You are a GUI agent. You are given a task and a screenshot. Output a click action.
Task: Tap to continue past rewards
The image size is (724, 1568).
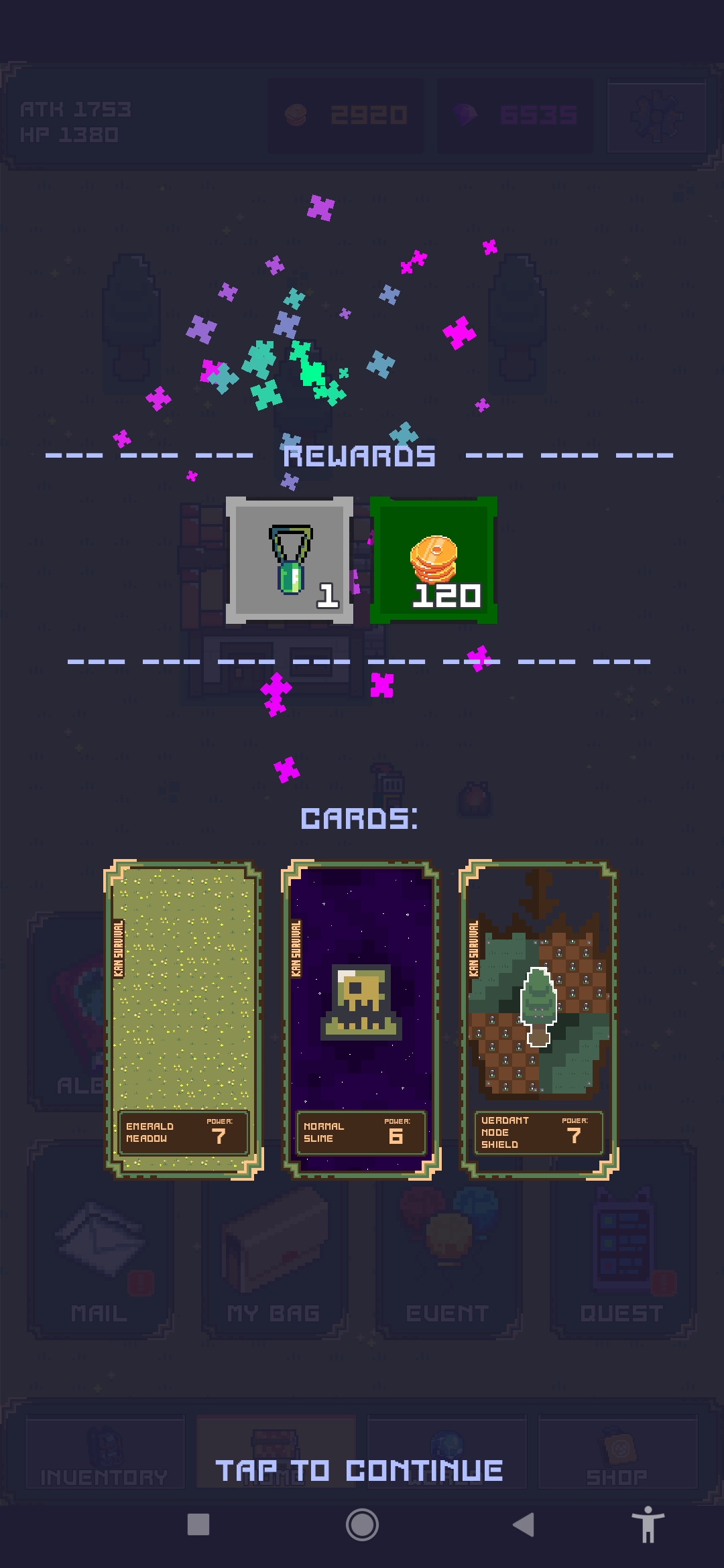359,1471
